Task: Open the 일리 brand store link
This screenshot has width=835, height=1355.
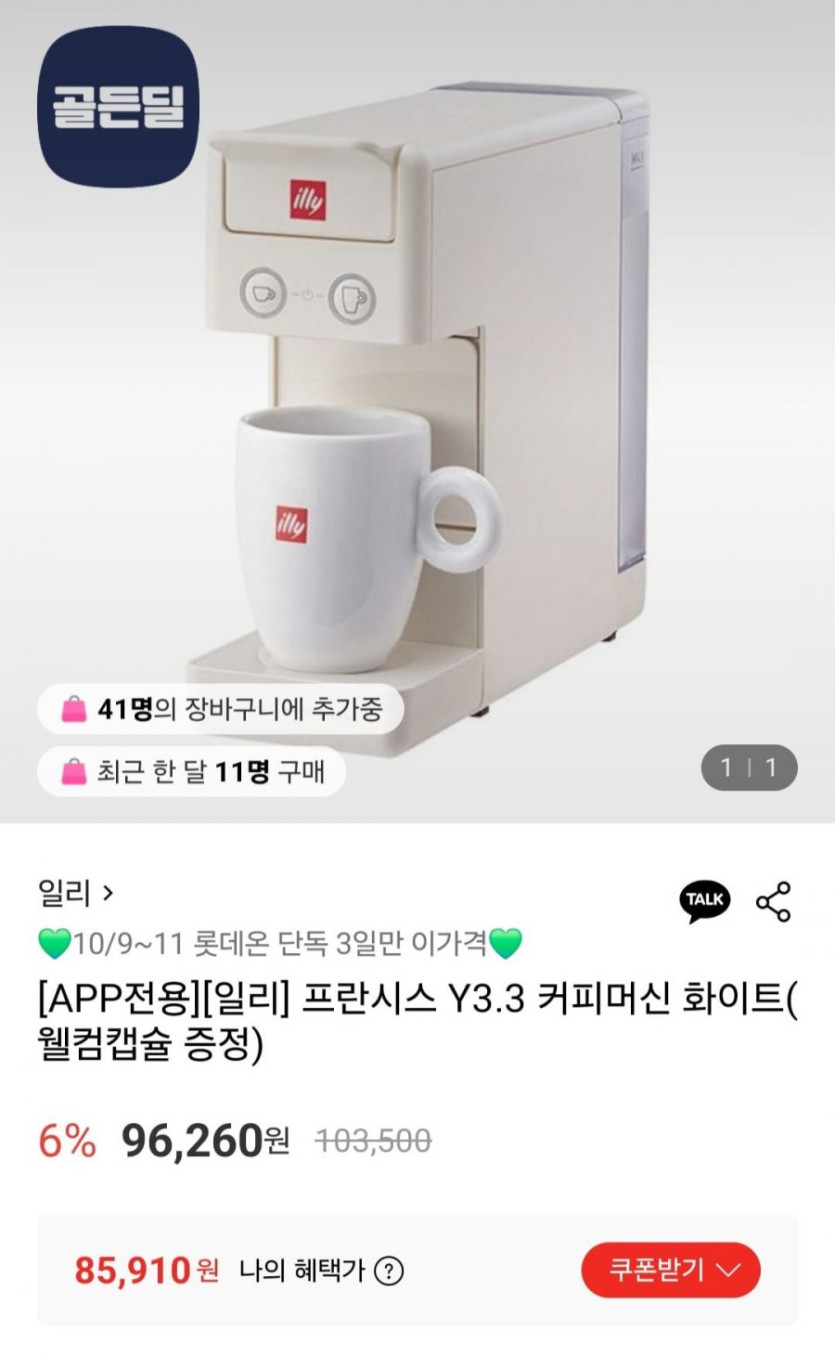Action: click(75, 892)
